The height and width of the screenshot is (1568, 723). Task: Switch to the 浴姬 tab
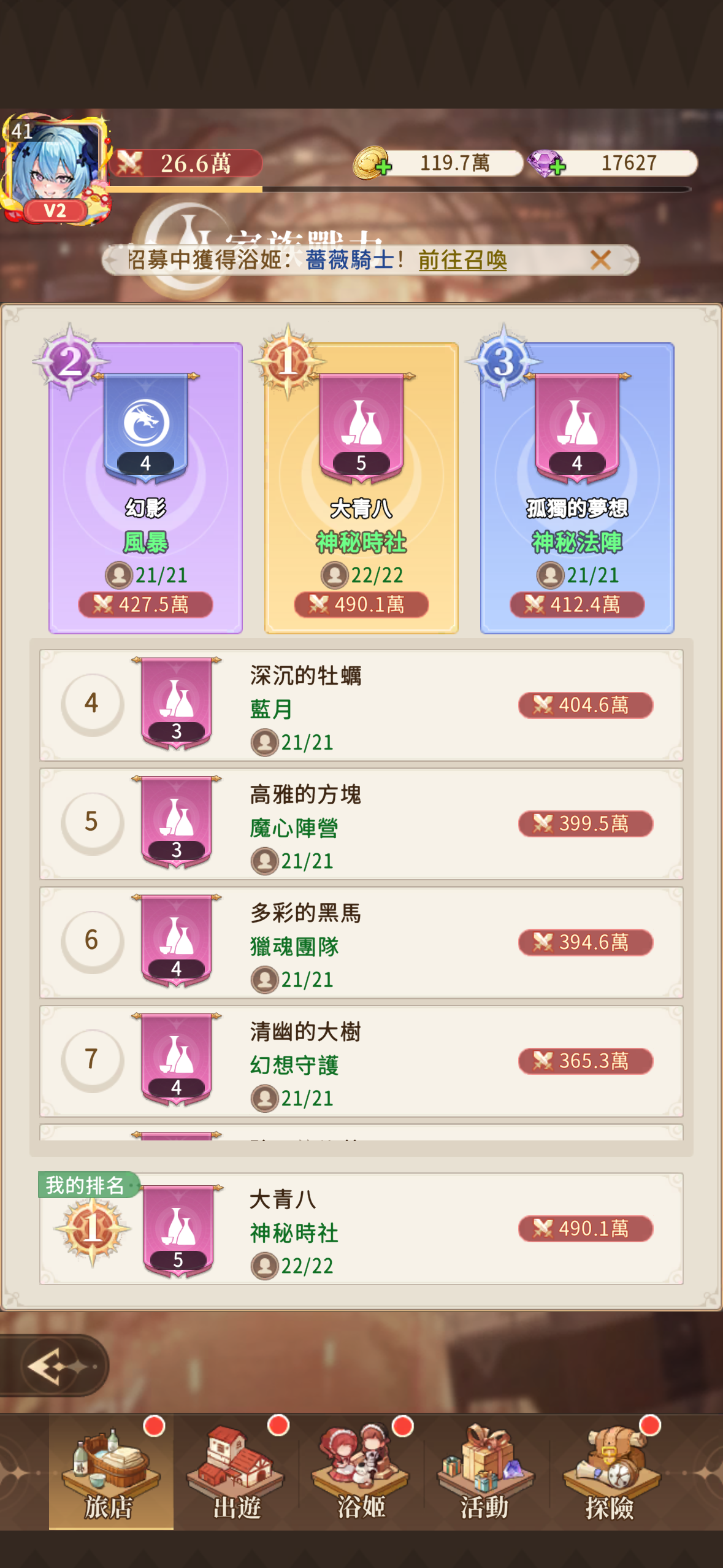pyautogui.click(x=361, y=1472)
